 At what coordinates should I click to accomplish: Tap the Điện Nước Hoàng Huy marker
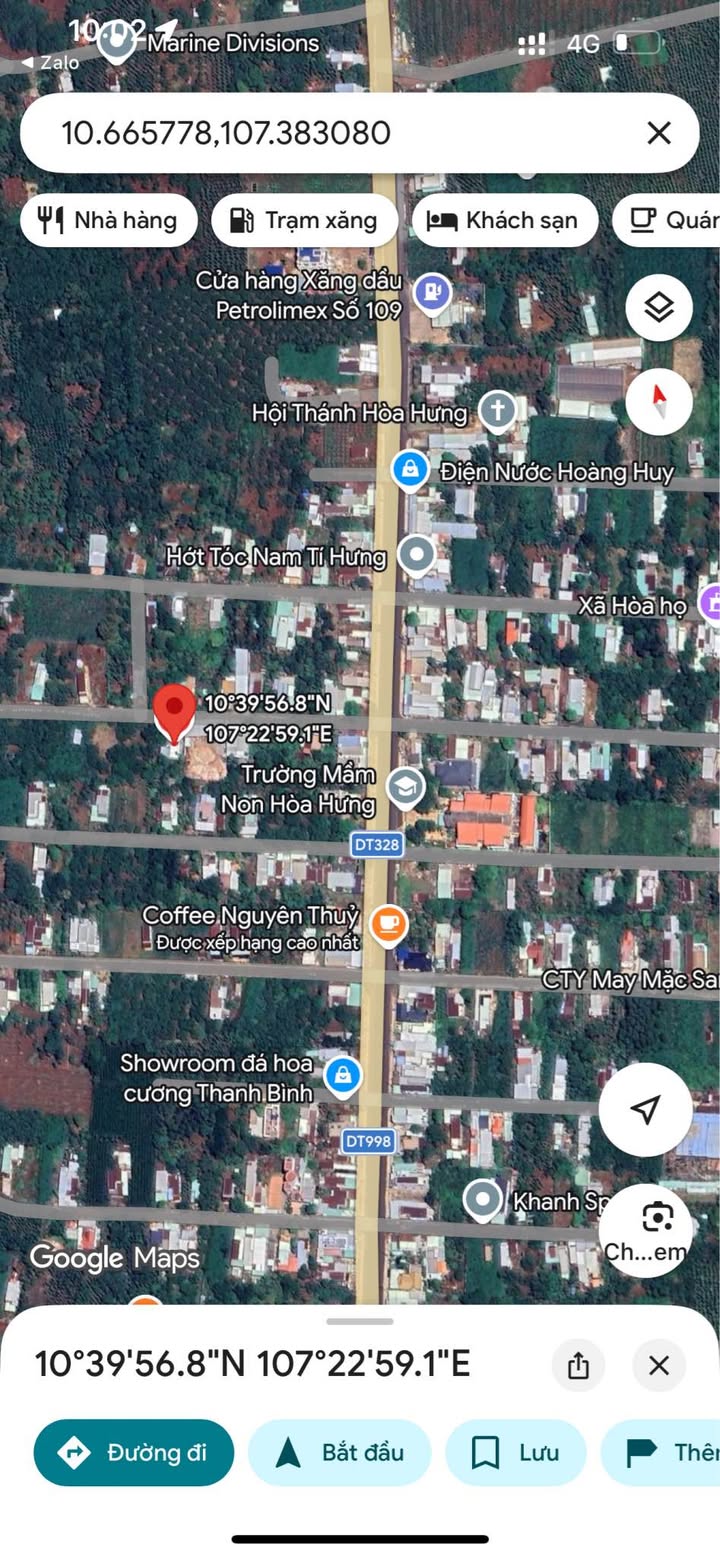(x=409, y=468)
